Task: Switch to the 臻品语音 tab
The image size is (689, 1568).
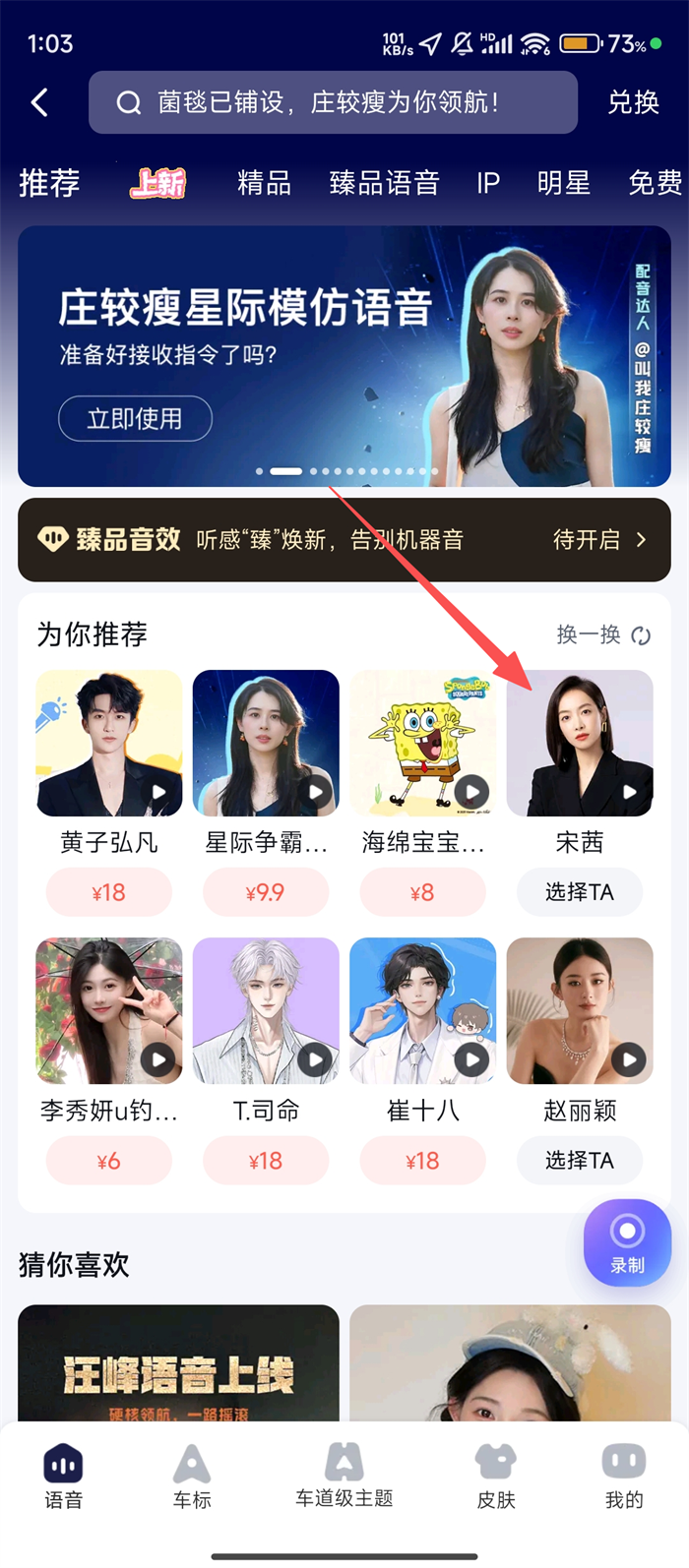Action: [384, 183]
